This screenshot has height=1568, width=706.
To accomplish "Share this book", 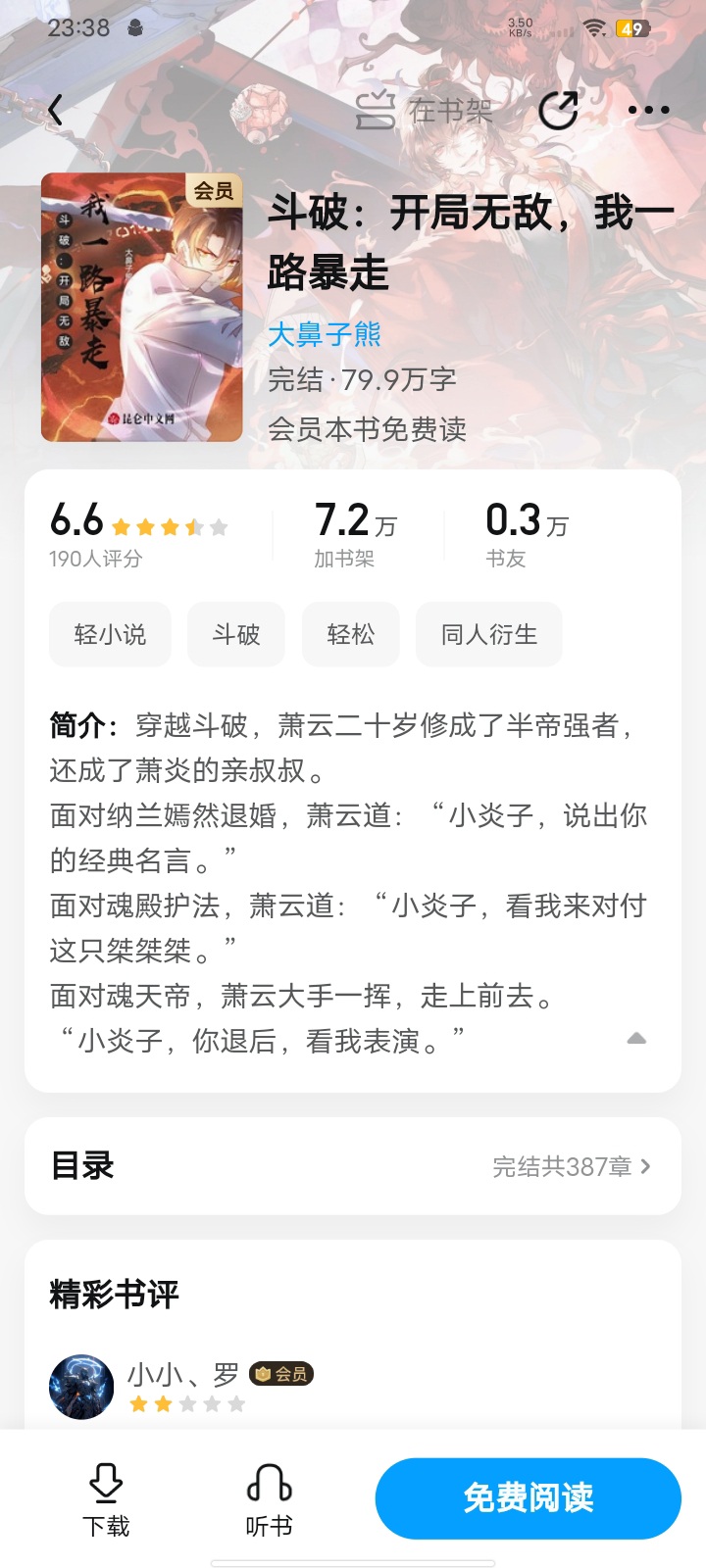I will coord(558,110).
